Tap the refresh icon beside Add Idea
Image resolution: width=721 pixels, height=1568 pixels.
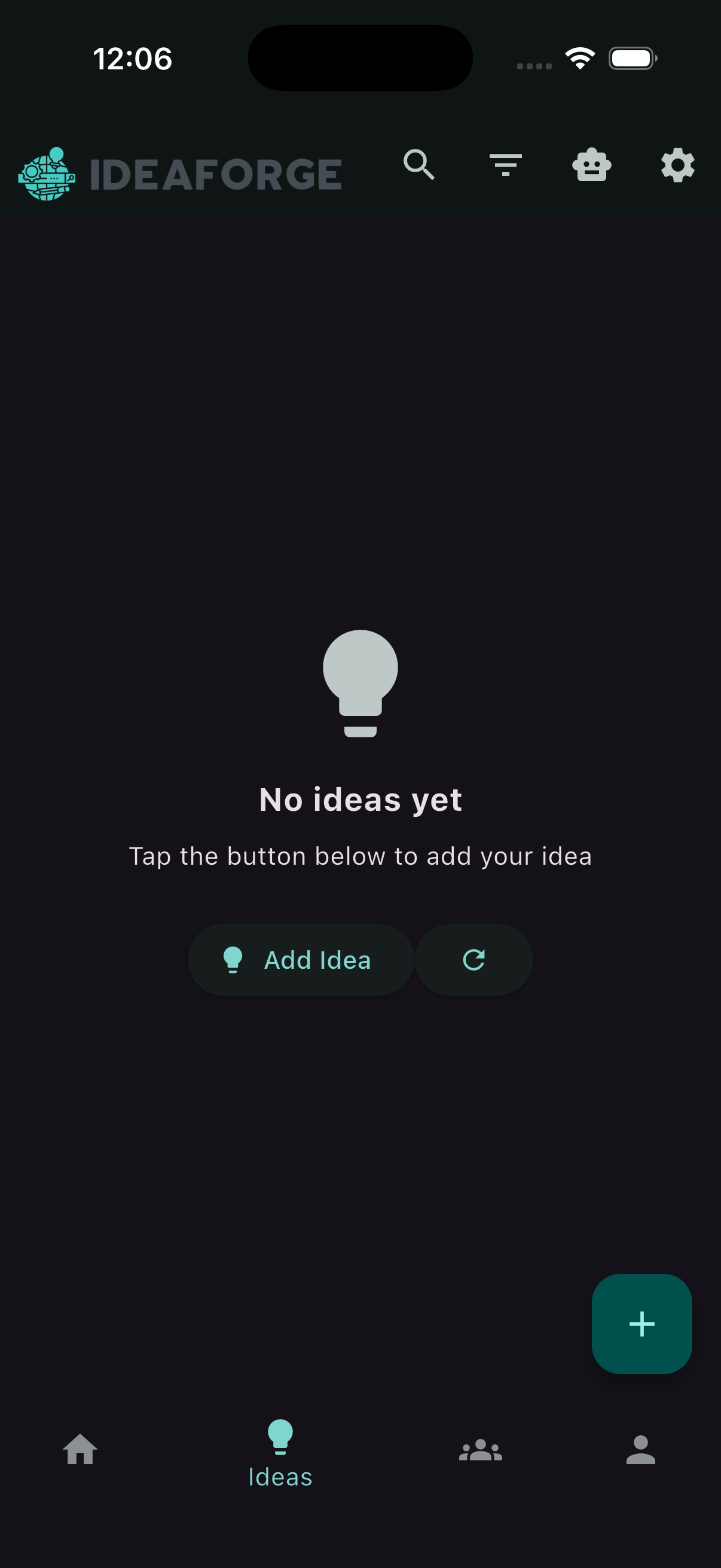click(473, 959)
